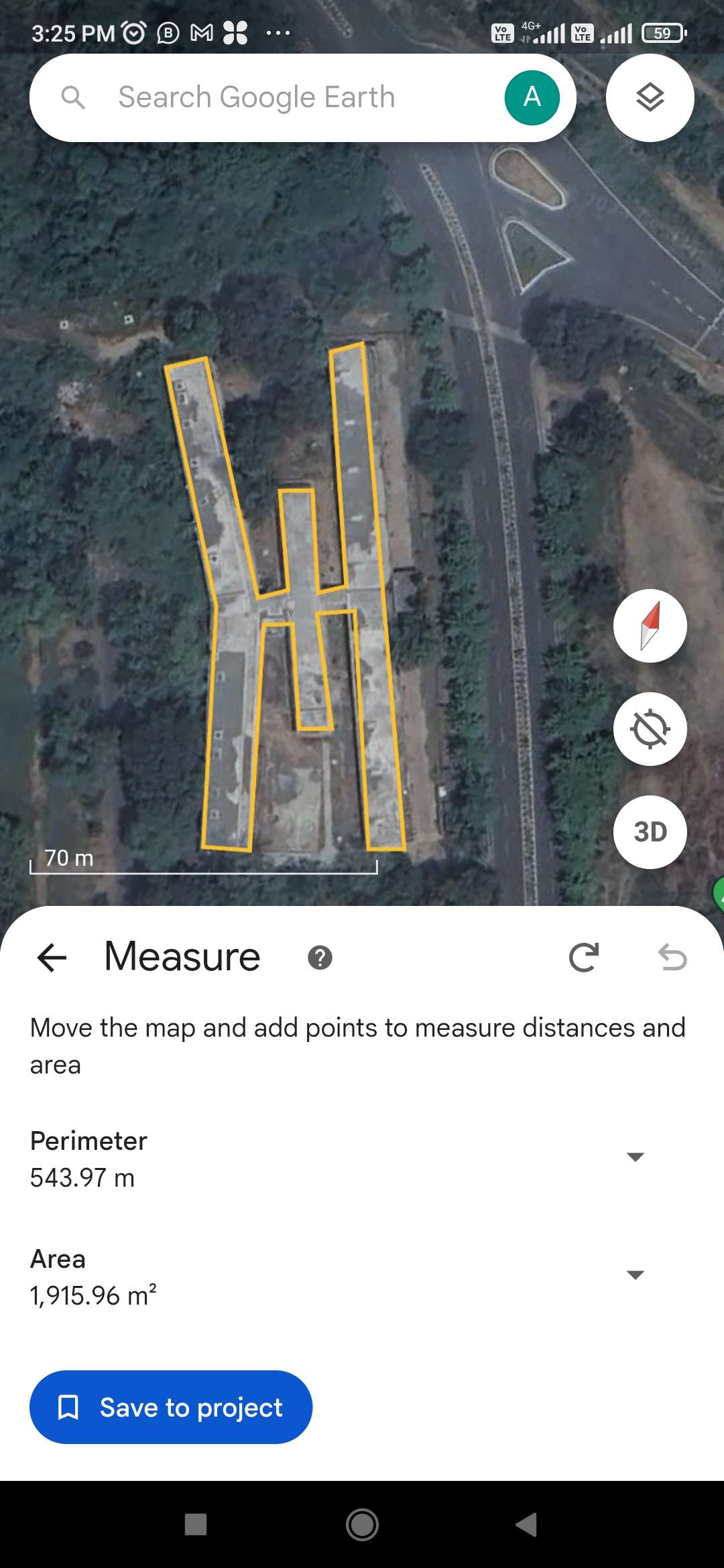Screen dimensions: 724x1568
Task: Undo the last measurement point
Action: (x=672, y=957)
